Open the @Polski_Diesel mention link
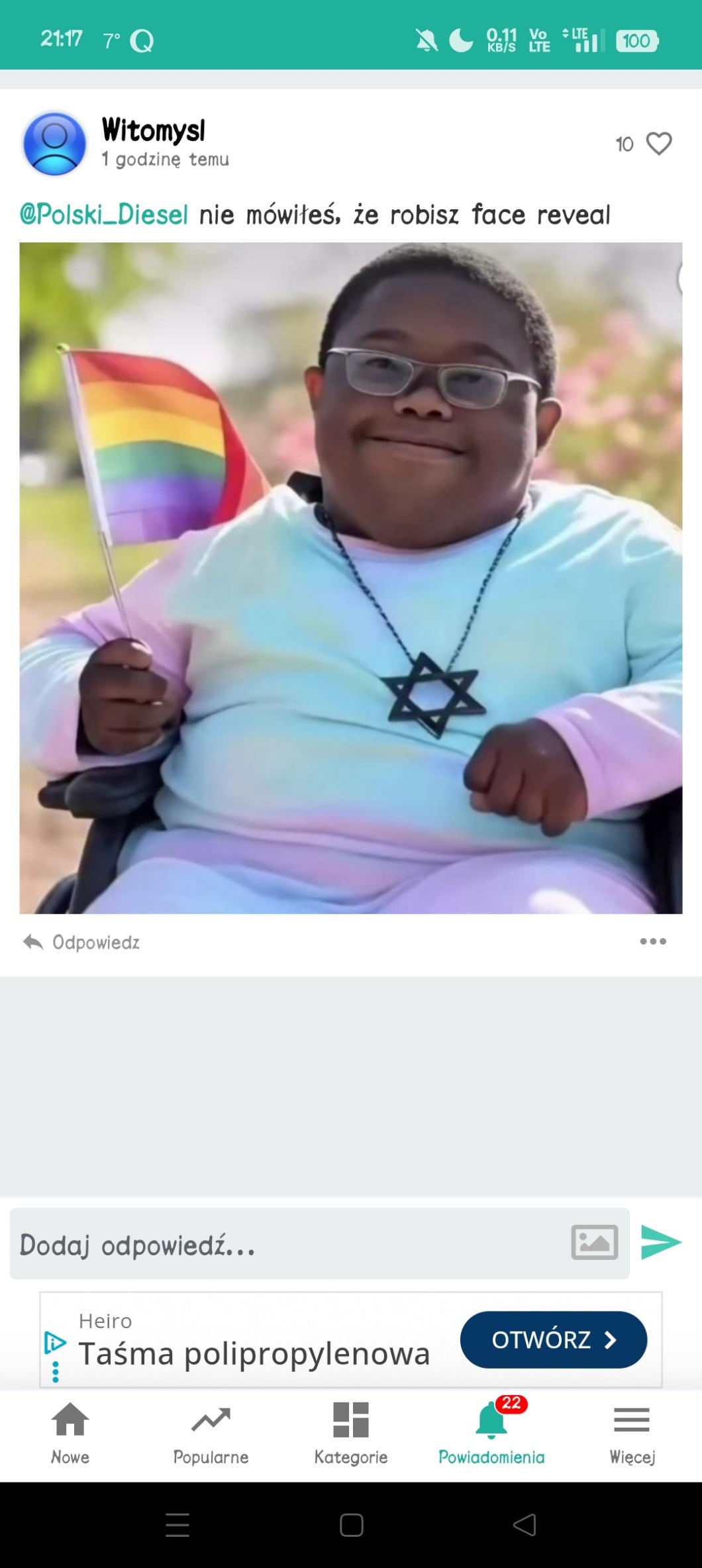 104,215
